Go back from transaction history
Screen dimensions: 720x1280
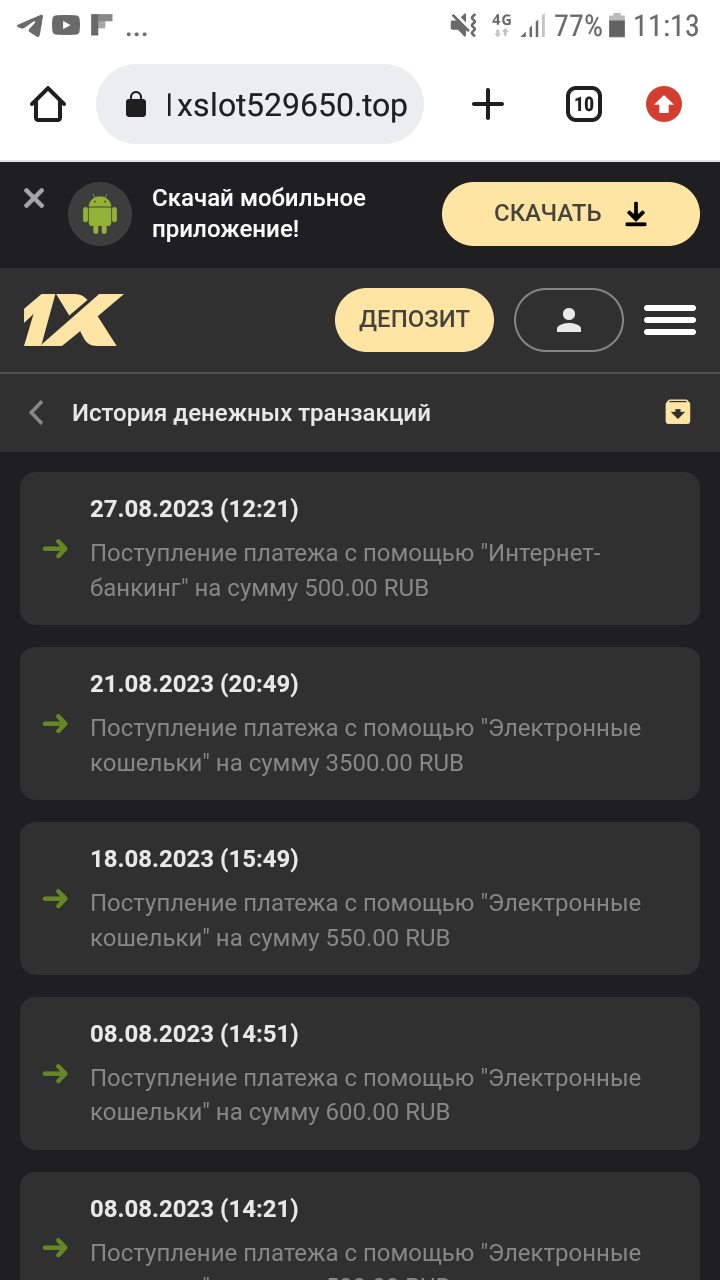coord(37,412)
